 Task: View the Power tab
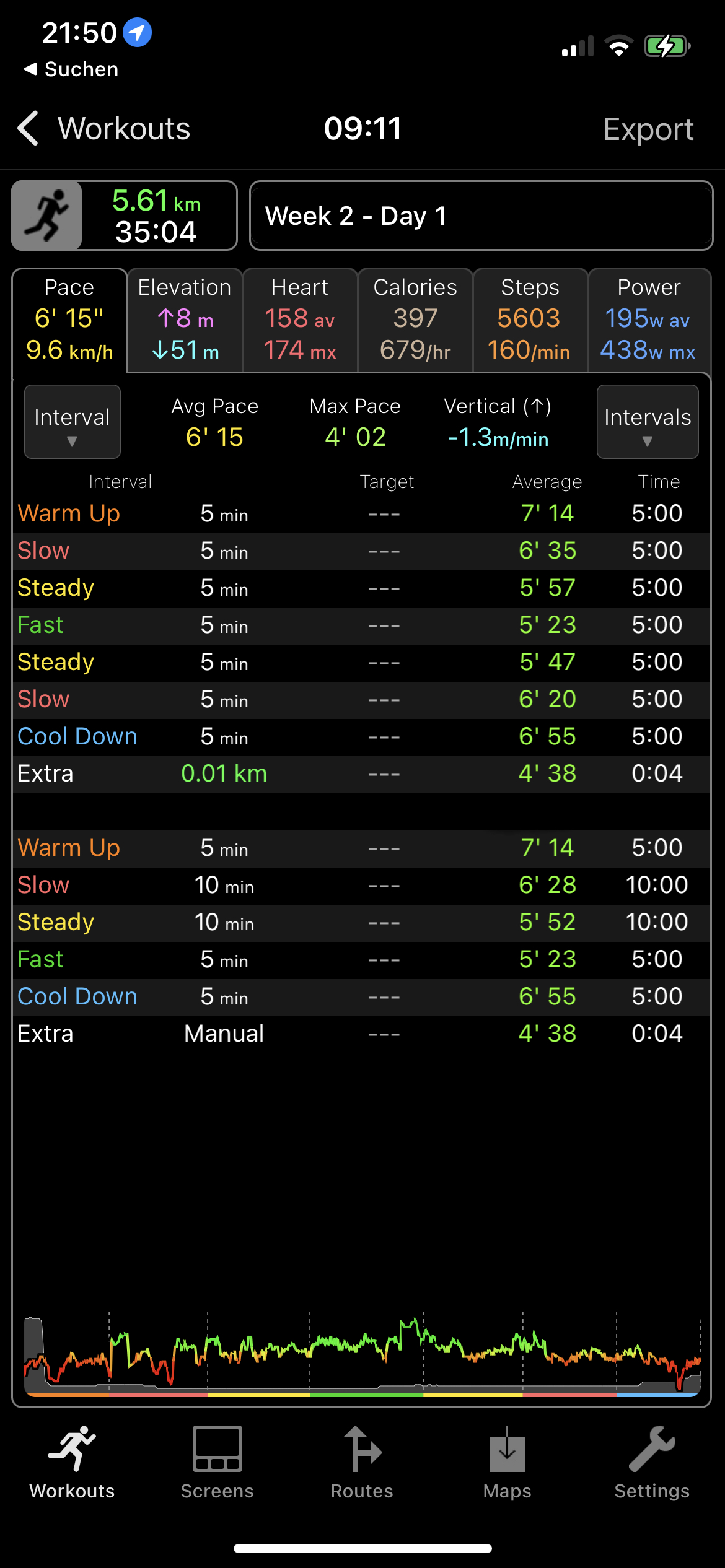[x=649, y=320]
